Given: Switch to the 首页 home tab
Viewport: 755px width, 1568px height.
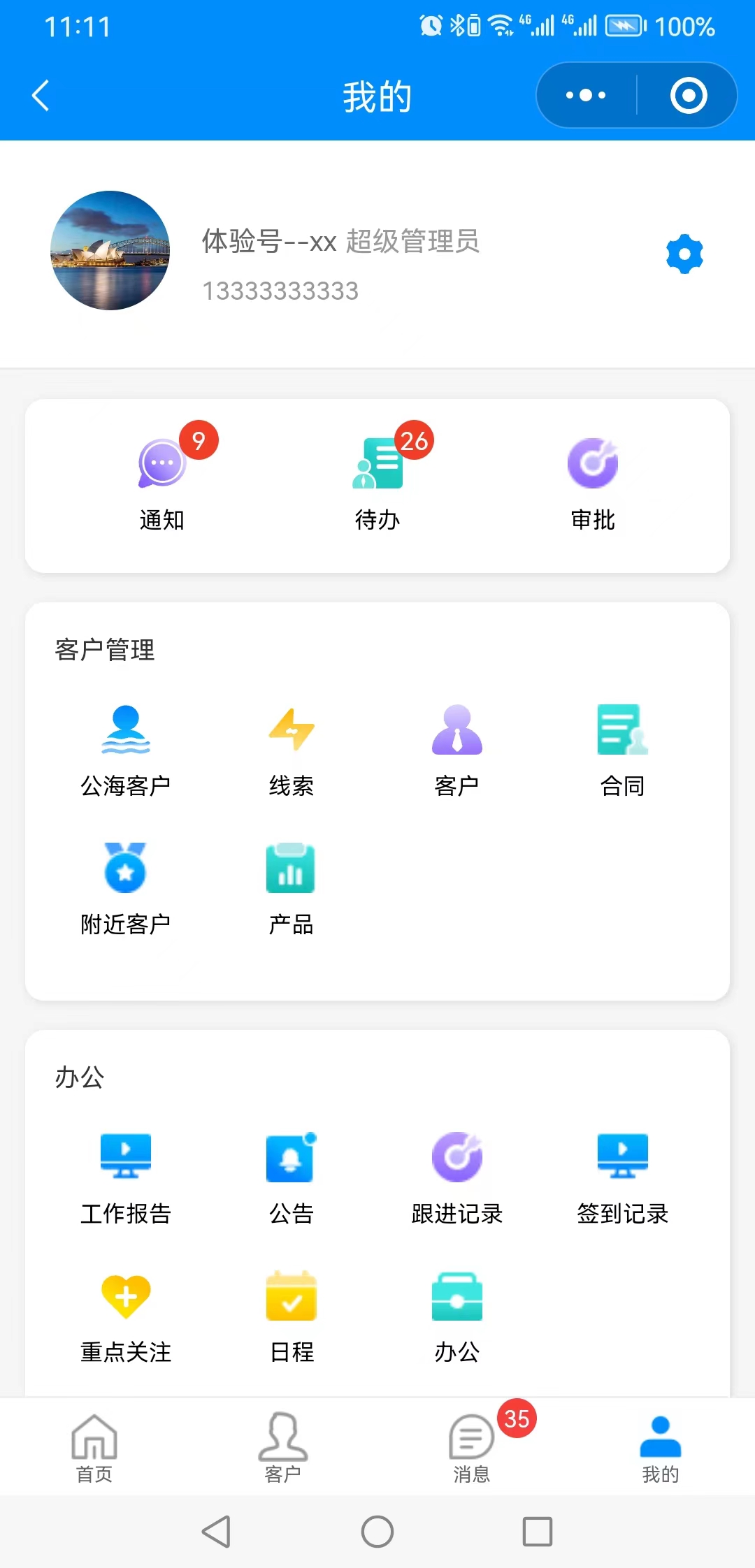Looking at the screenshot, I should (94, 1448).
